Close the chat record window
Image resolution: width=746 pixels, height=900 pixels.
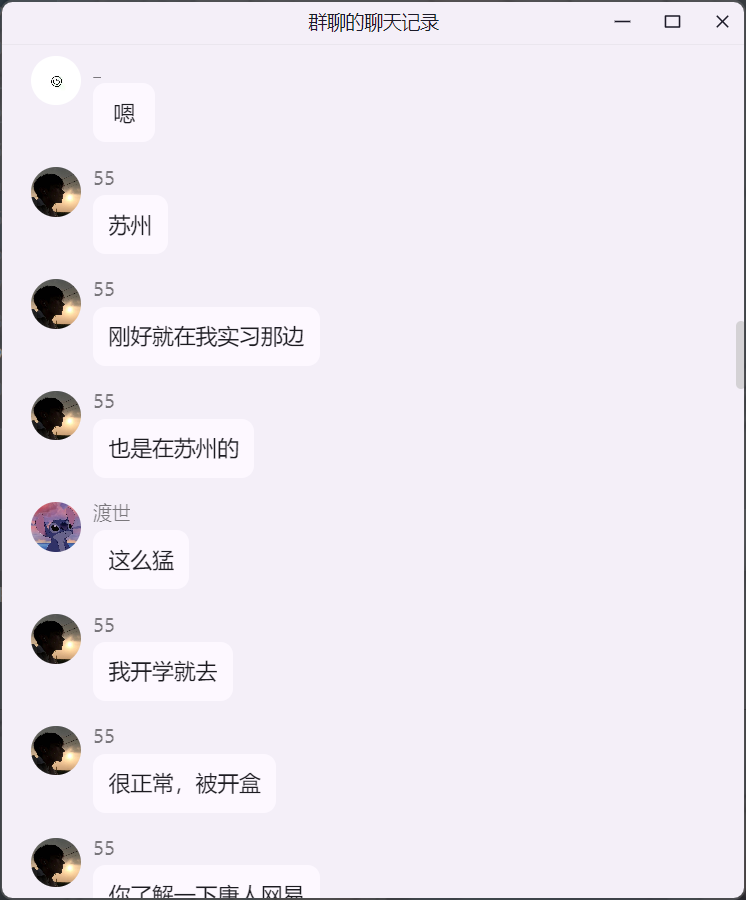tap(722, 22)
